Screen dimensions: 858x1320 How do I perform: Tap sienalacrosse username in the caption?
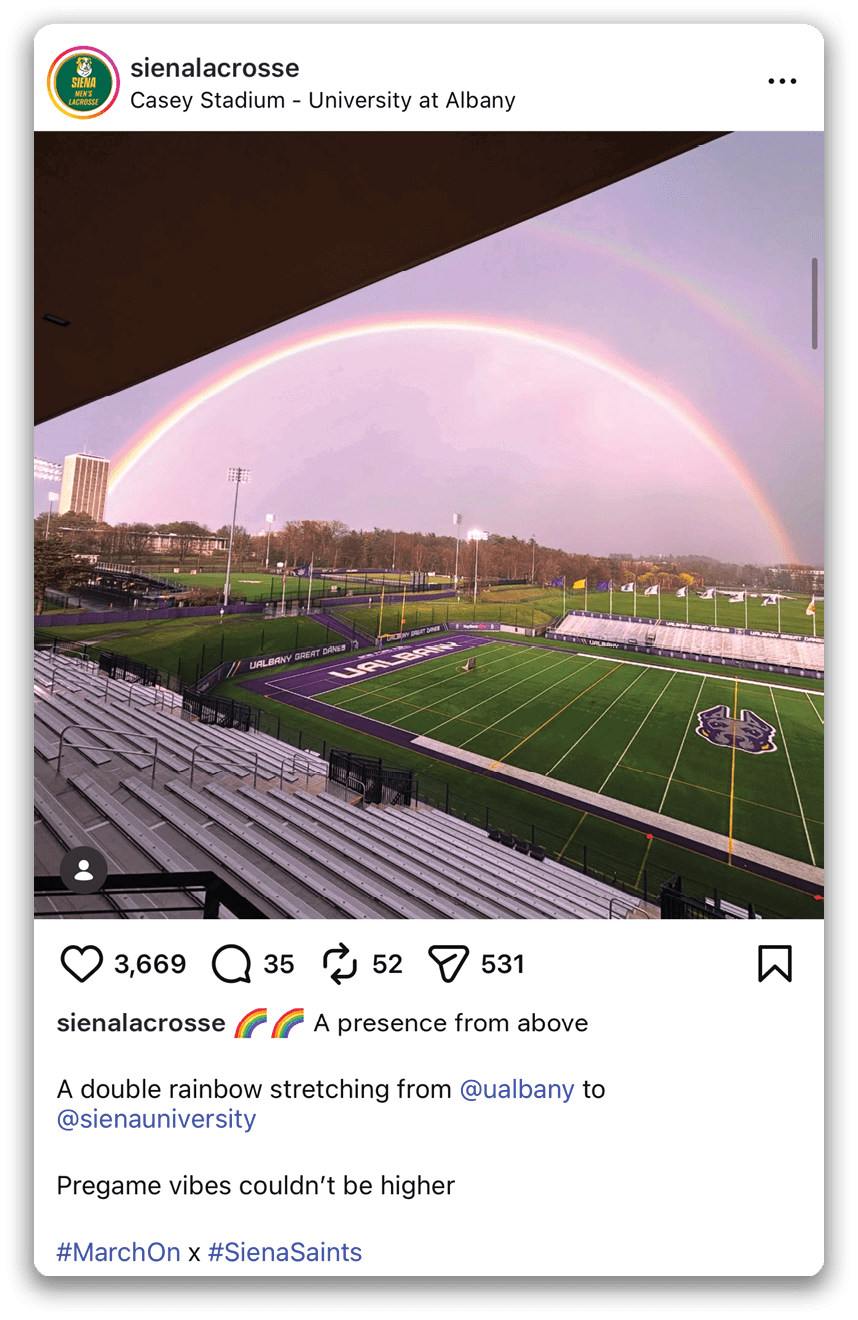tap(141, 1023)
